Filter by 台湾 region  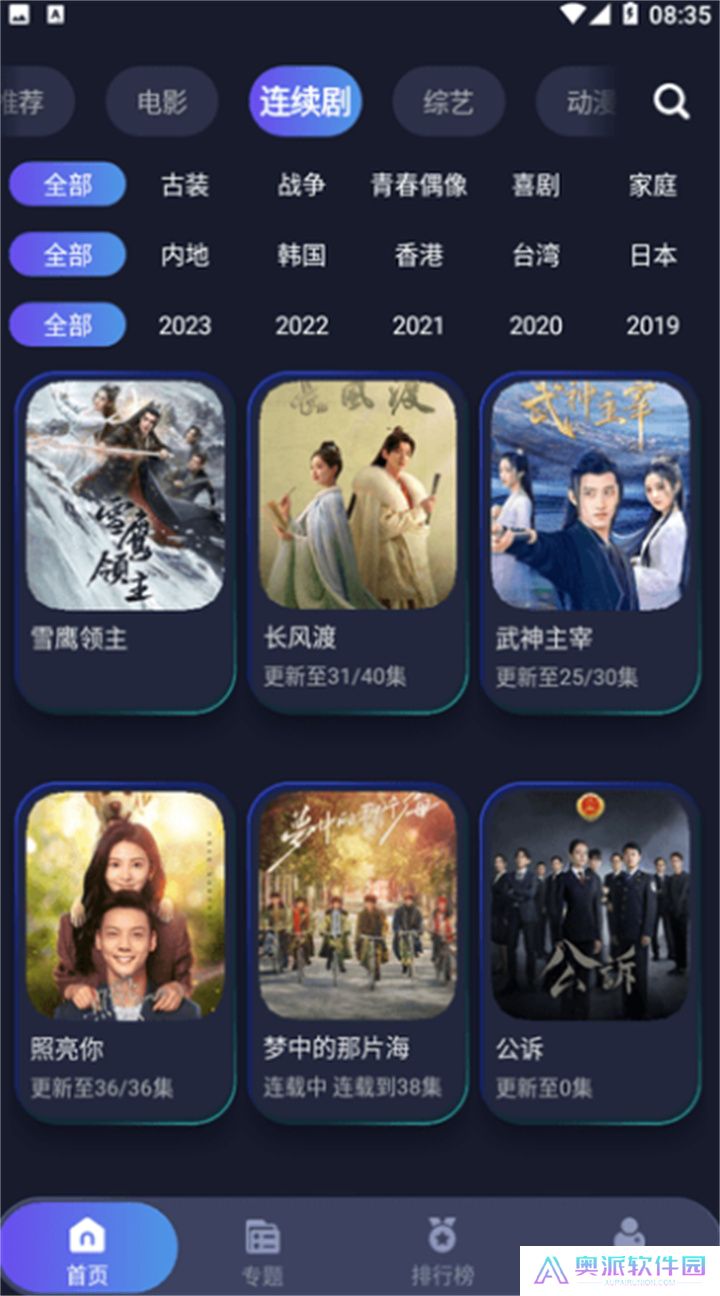pyautogui.click(x=536, y=256)
